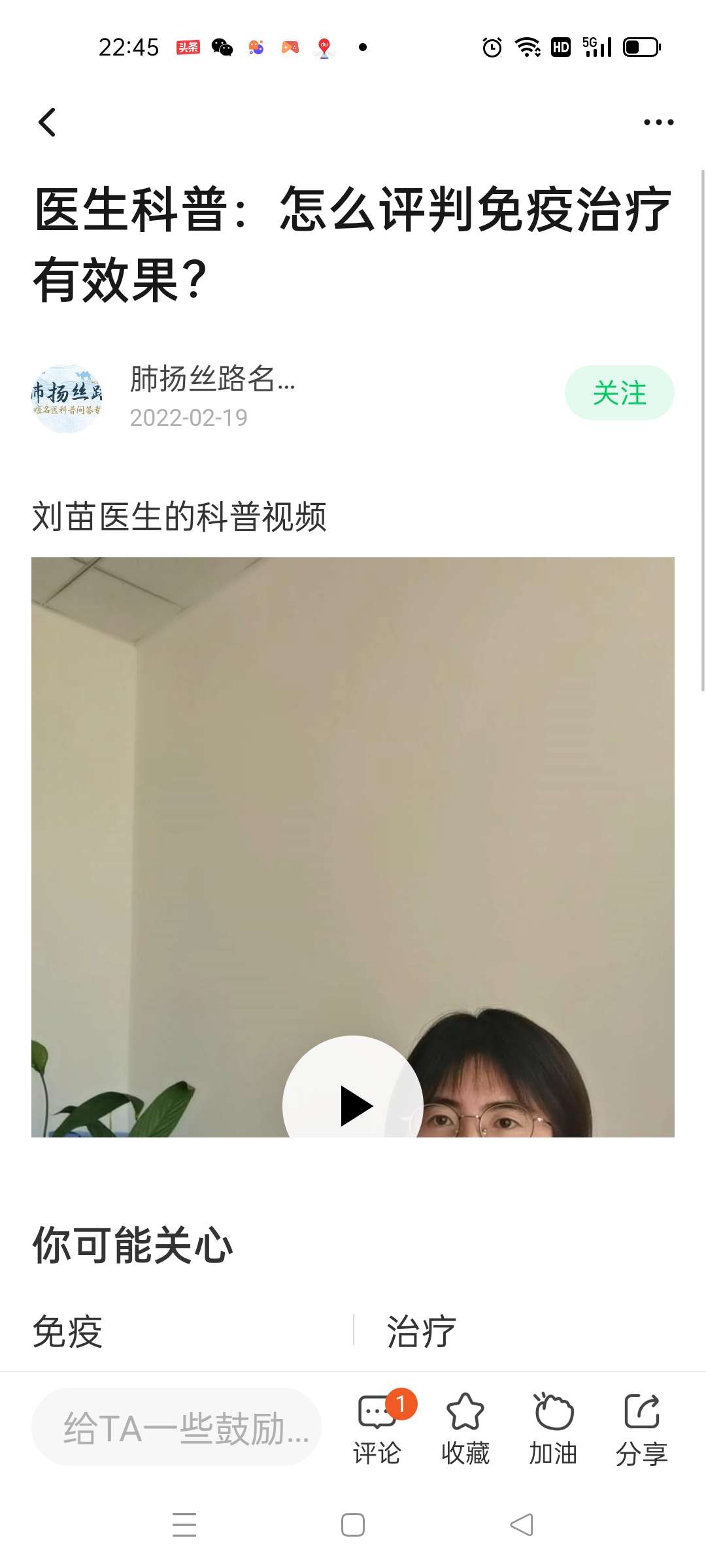Open recent apps from navigation bar
The height and width of the screenshot is (1568, 706).
pyautogui.click(x=184, y=1524)
